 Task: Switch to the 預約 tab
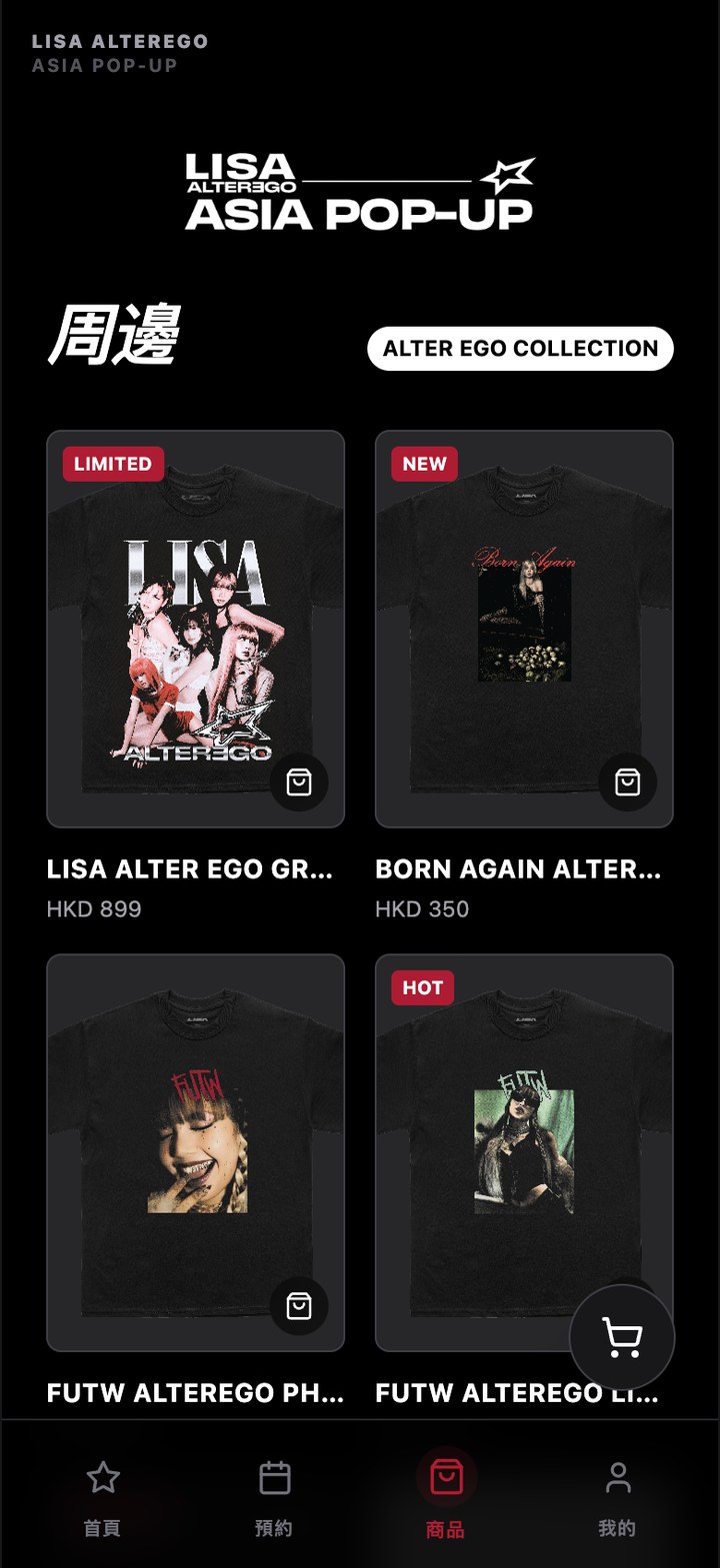coord(274,1497)
